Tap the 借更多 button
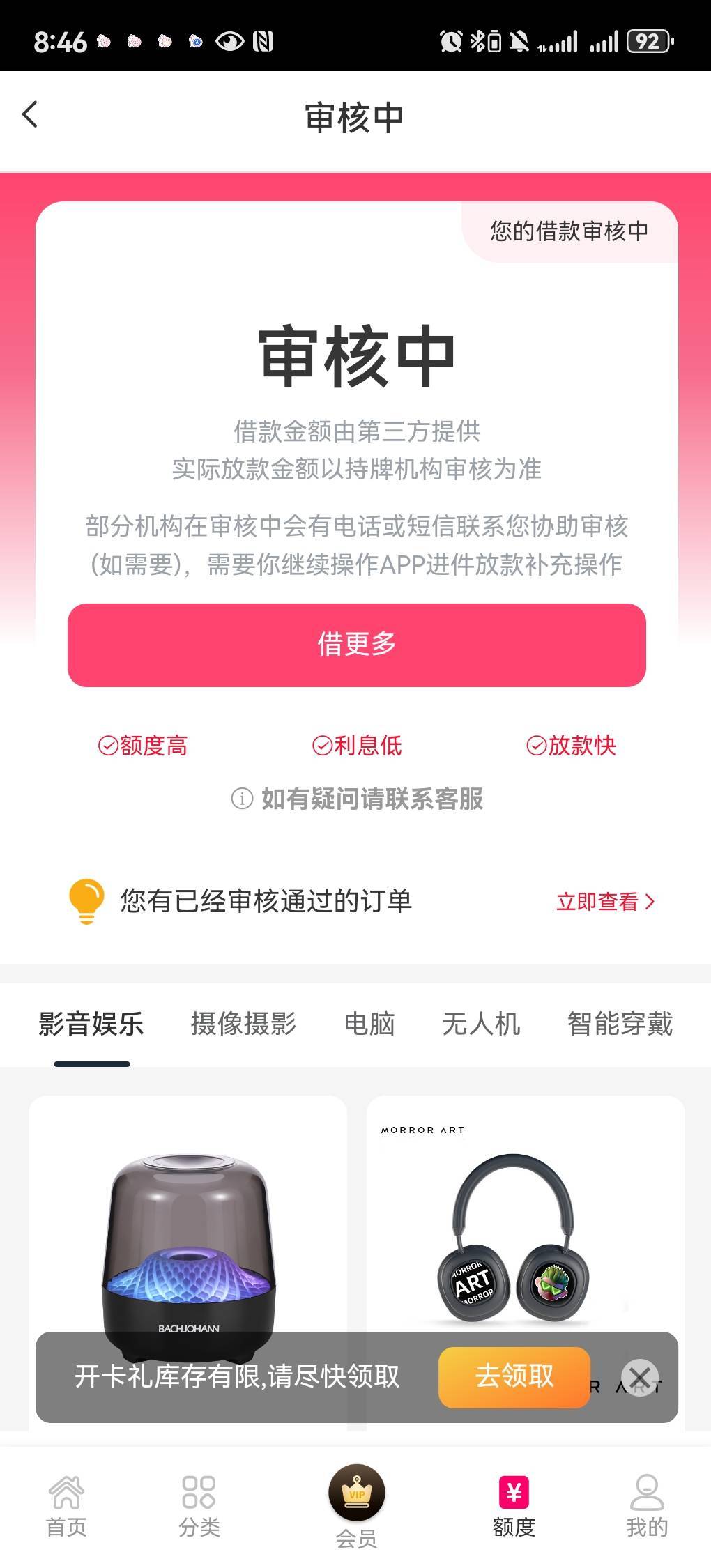Viewport: 711px width, 1568px height. pyautogui.click(x=356, y=645)
